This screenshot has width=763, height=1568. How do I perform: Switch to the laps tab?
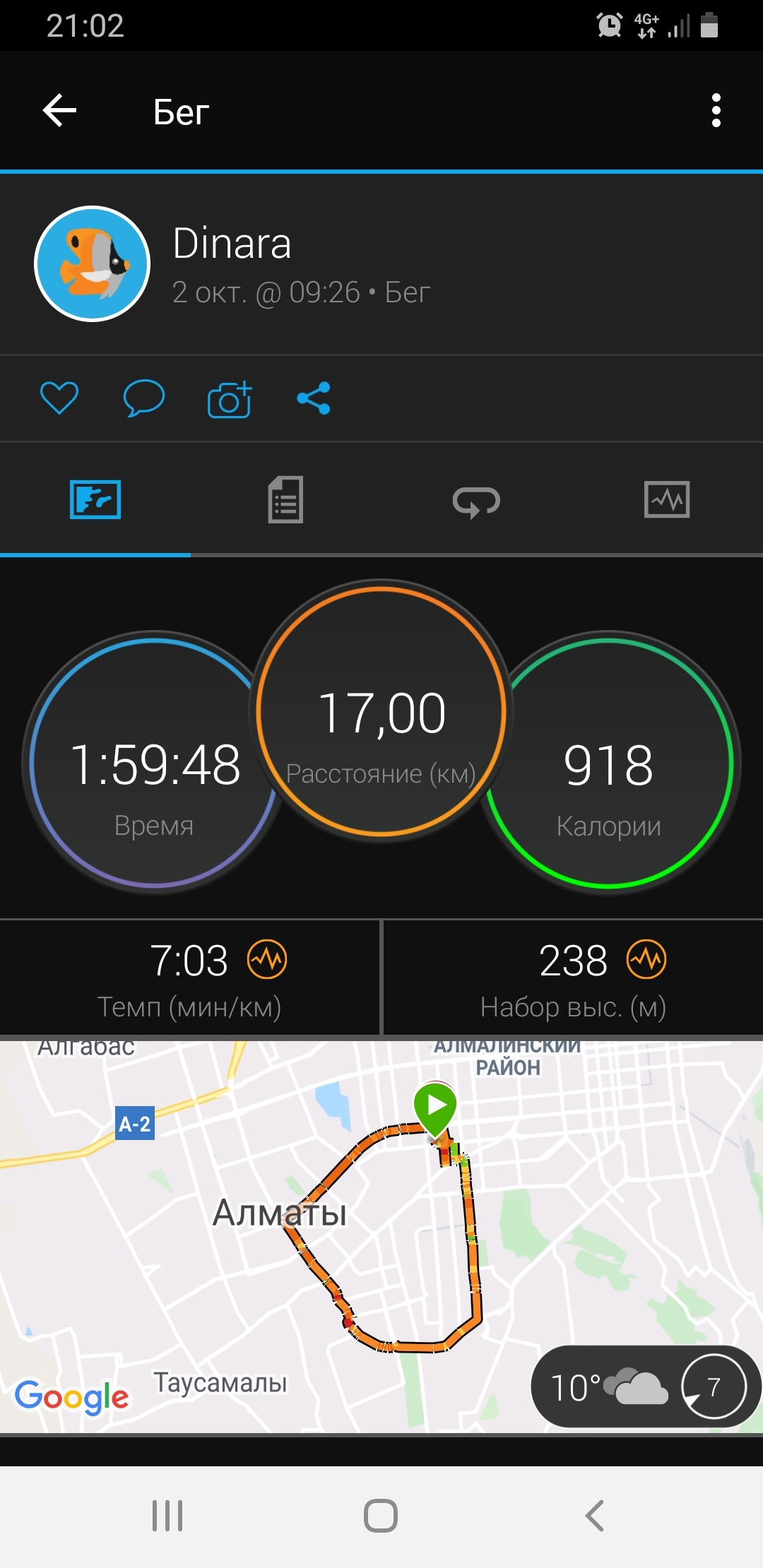pyautogui.click(x=476, y=501)
